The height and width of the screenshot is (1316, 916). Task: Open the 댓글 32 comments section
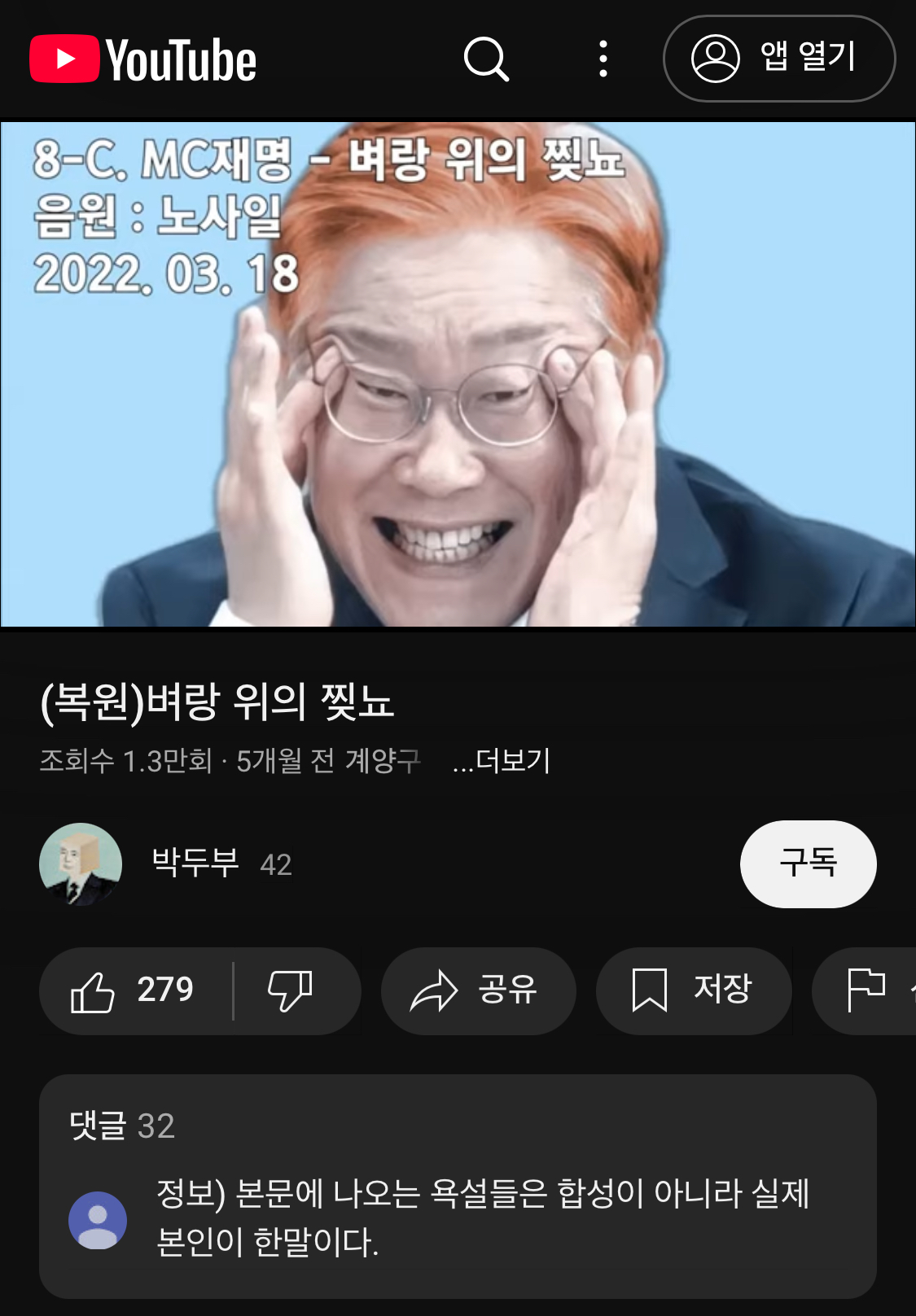(x=458, y=1184)
